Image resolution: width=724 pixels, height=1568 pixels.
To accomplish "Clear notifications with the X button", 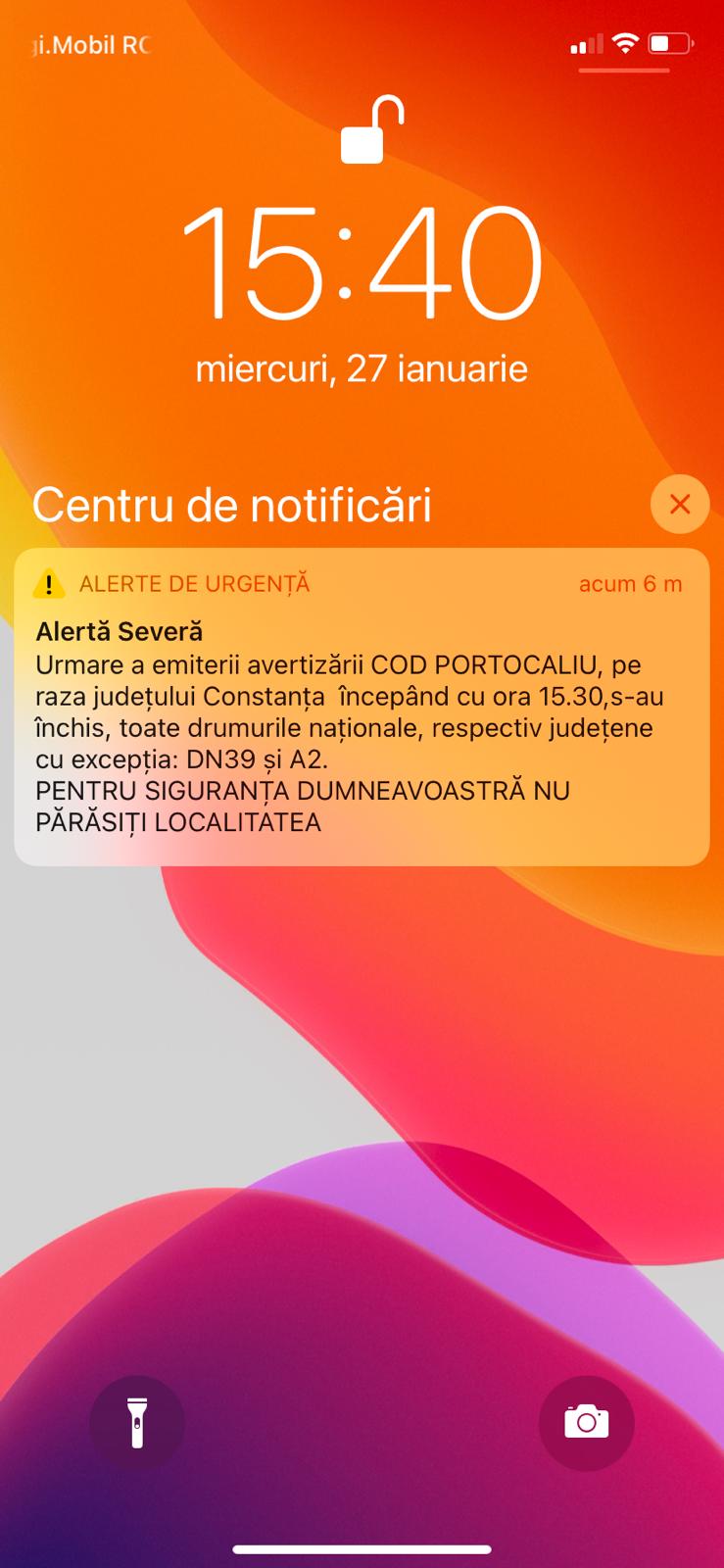I will click(679, 504).
